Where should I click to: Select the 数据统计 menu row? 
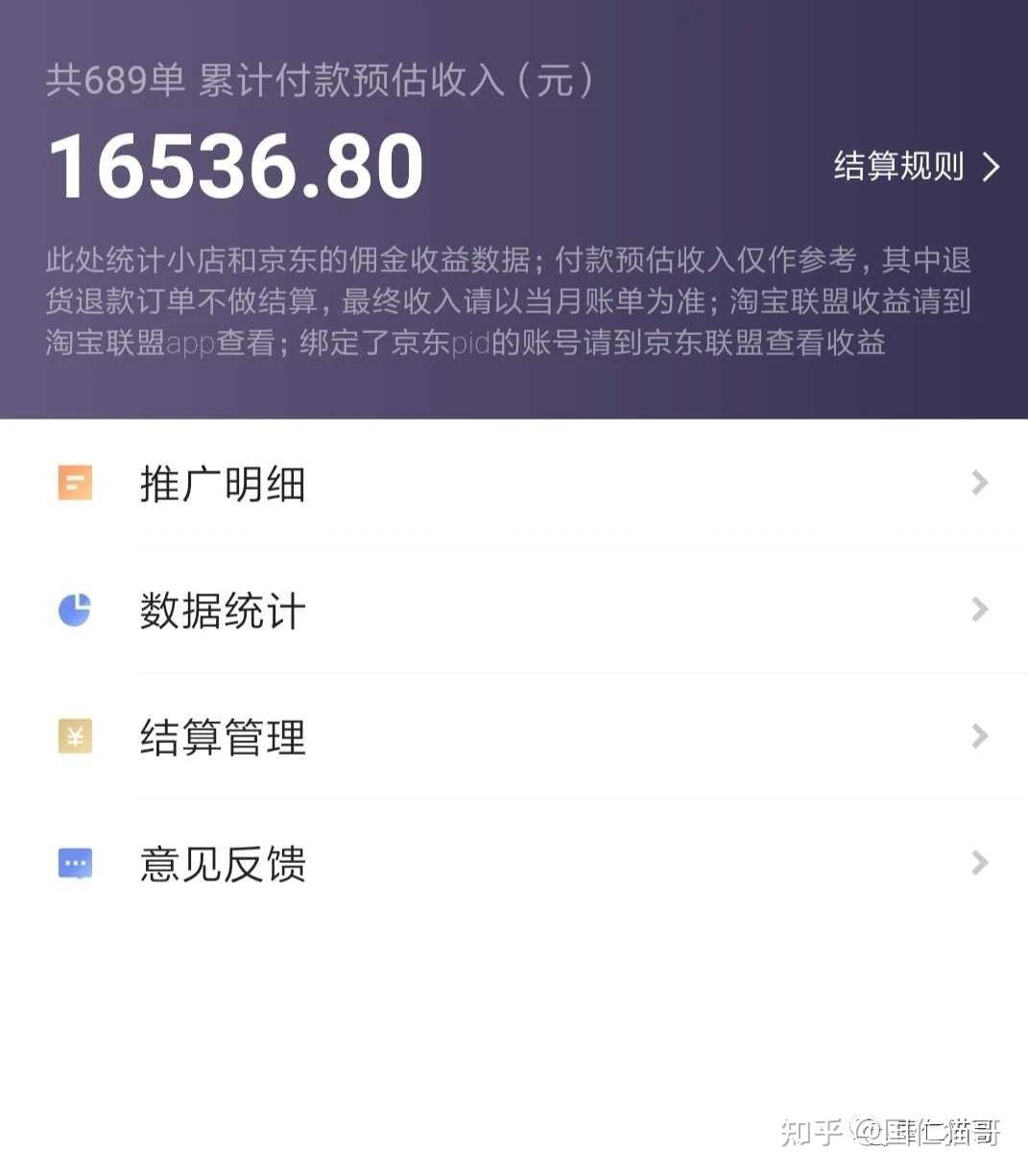223,612
